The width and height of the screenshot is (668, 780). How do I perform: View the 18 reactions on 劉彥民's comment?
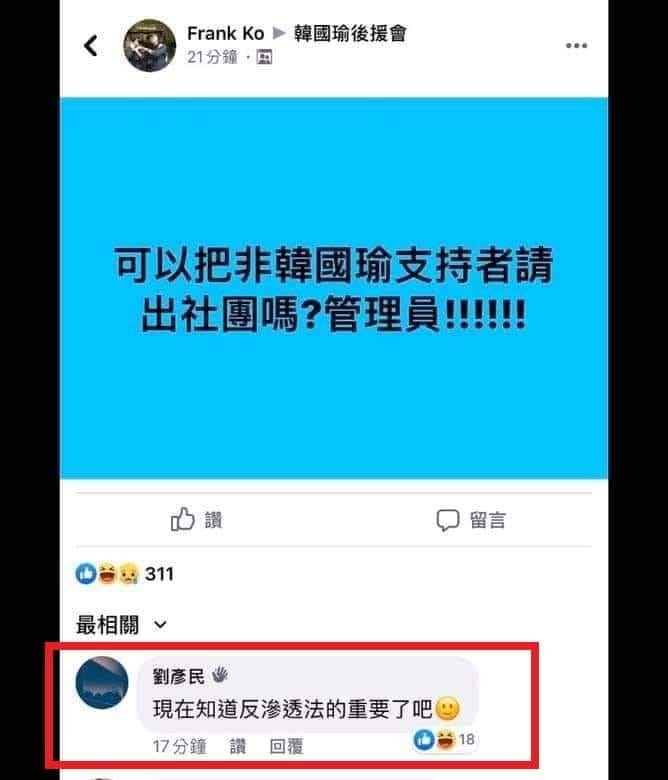click(x=443, y=740)
